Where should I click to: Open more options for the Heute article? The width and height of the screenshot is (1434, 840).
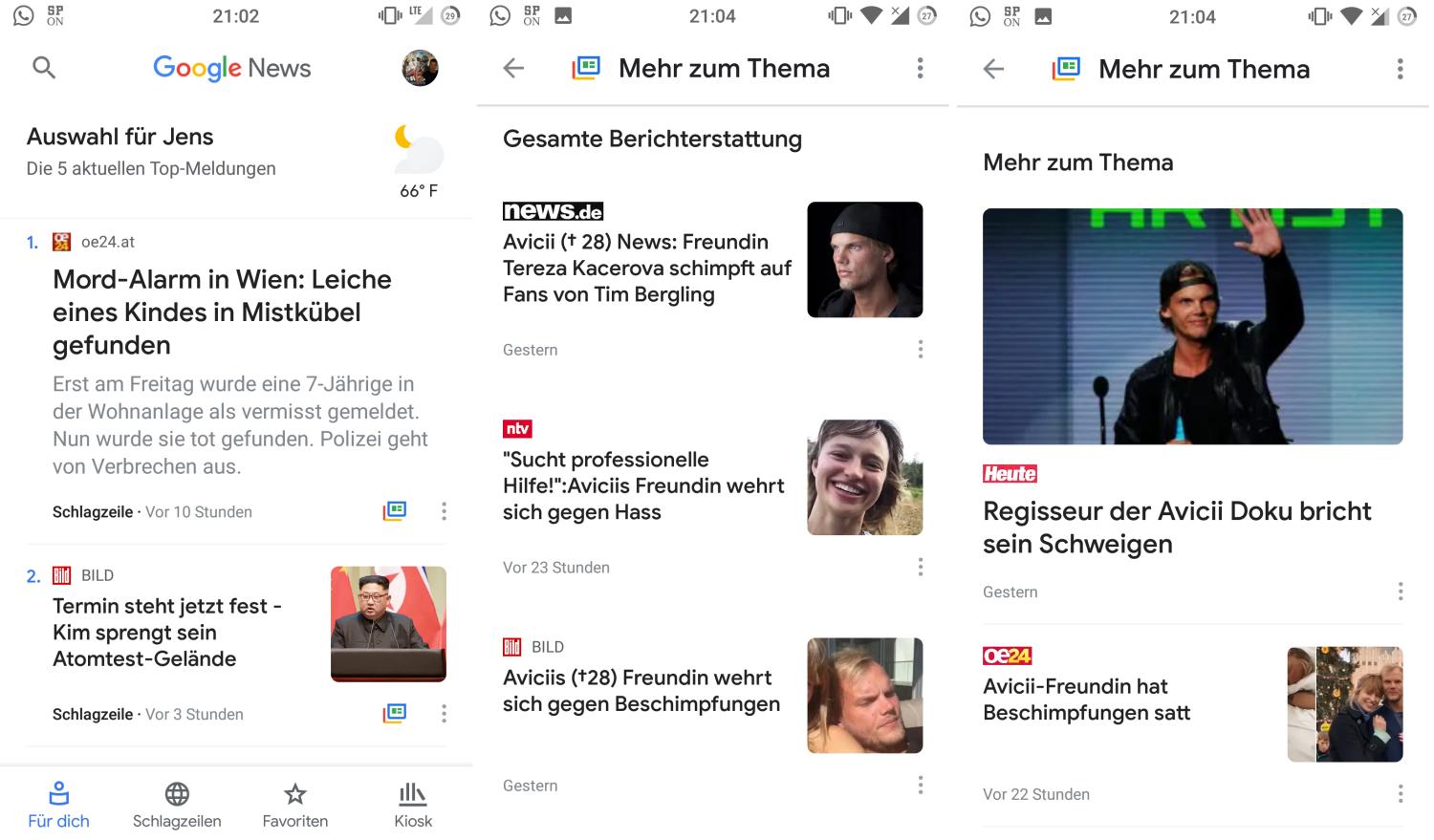[1401, 592]
